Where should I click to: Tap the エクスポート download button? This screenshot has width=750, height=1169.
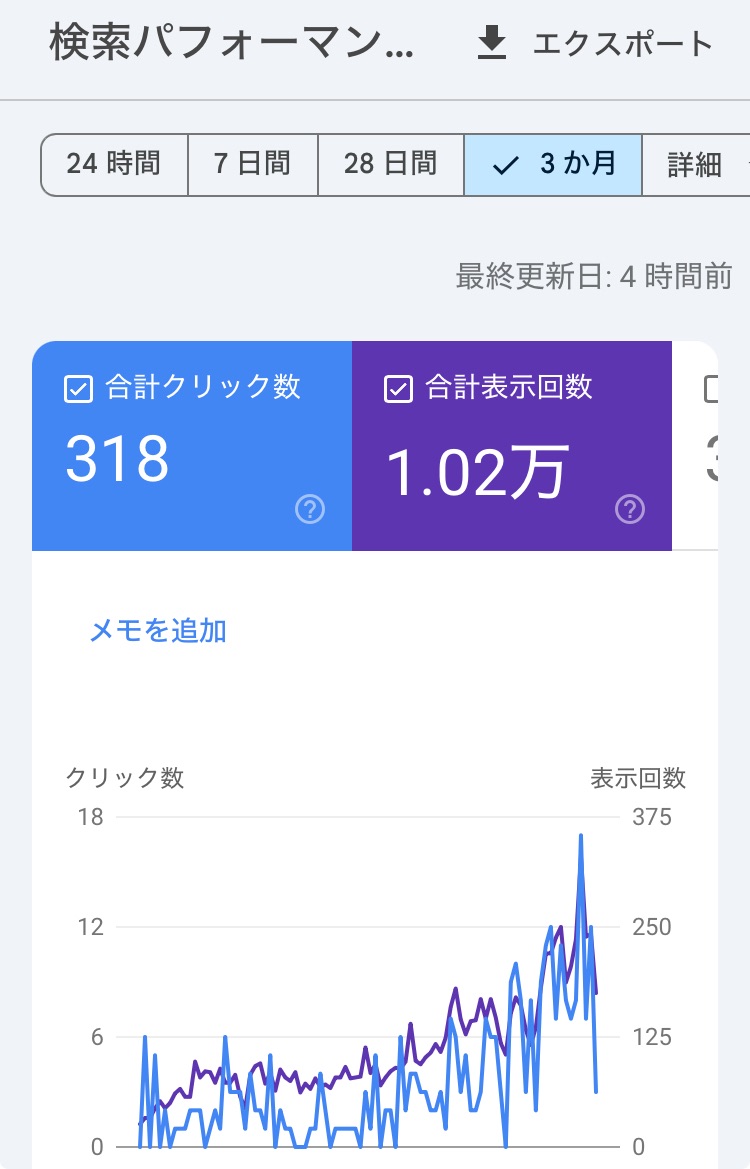pyautogui.click(x=594, y=44)
